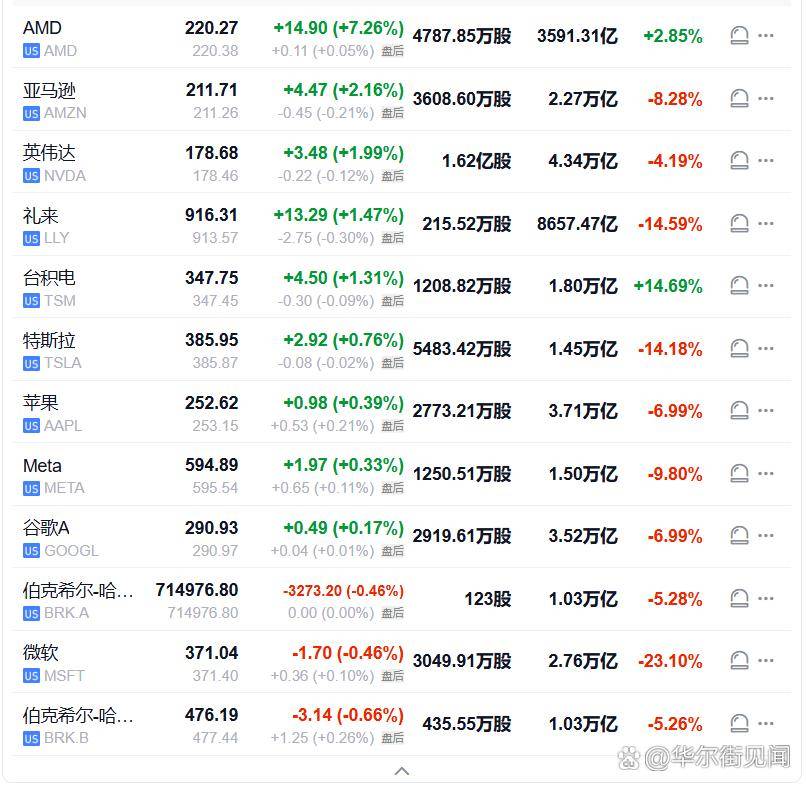Show more options for 英伟达

pos(766,161)
